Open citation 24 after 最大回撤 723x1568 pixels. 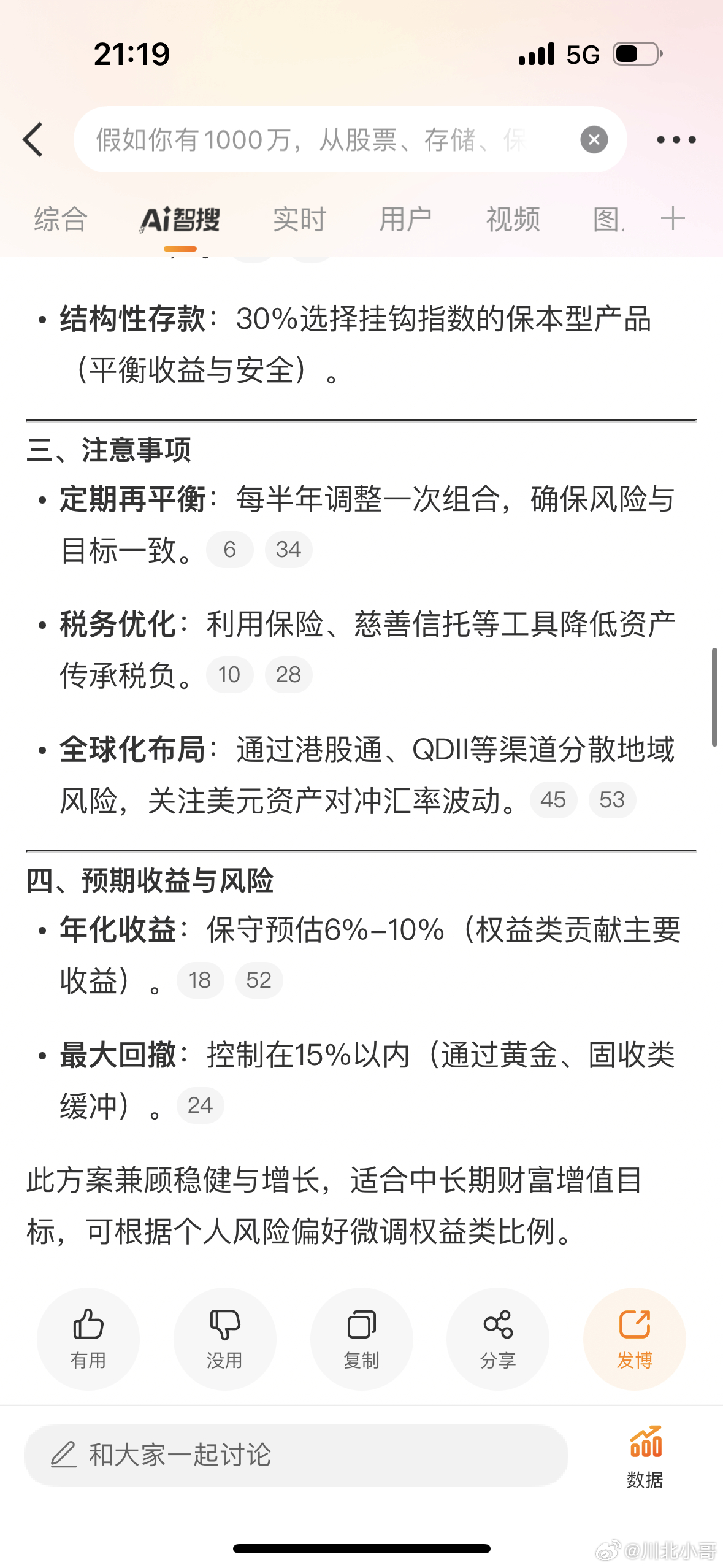tap(200, 1105)
